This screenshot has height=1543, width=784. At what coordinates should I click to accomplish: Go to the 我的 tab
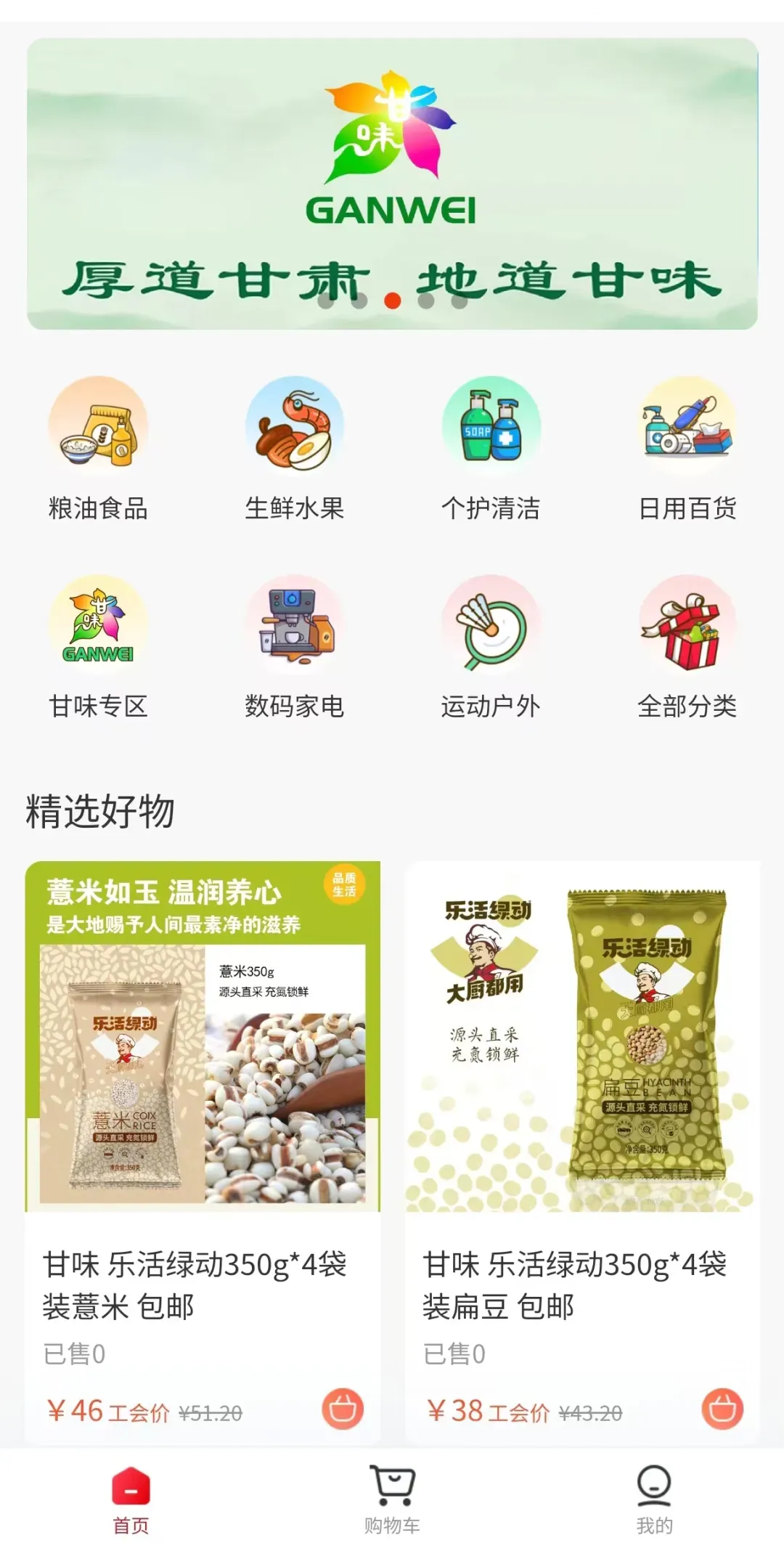654,1498
